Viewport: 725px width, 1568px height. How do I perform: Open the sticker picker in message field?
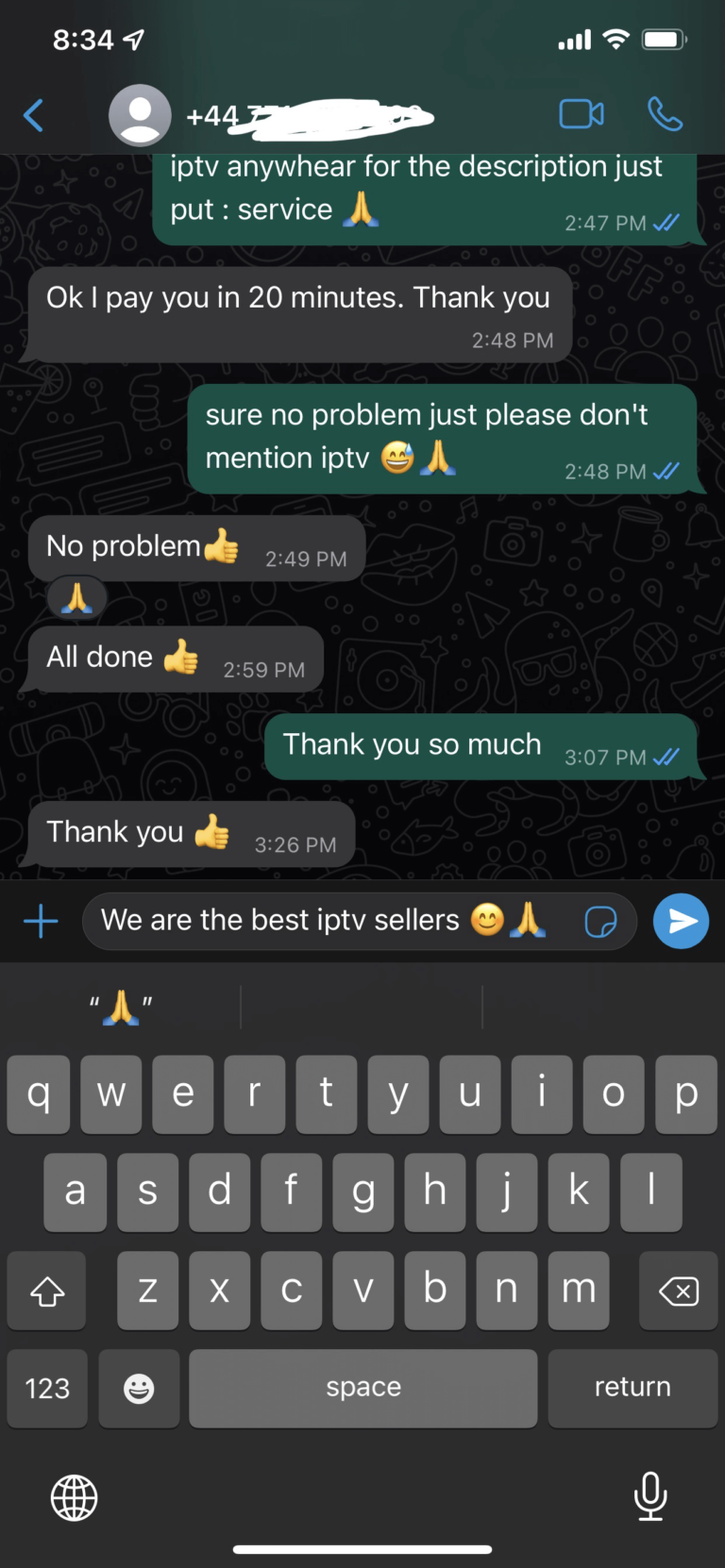coord(600,922)
